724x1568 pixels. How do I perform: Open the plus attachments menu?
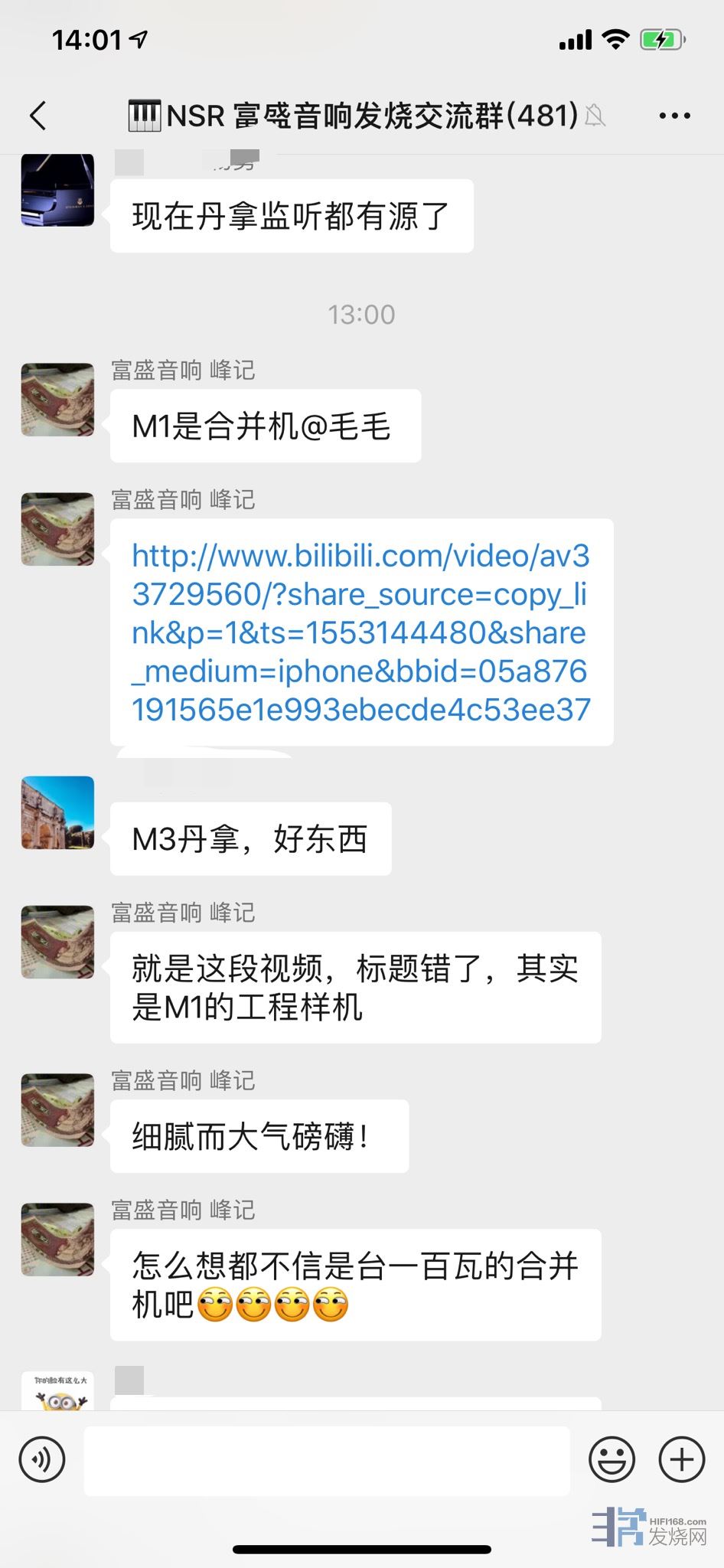coord(681,1460)
